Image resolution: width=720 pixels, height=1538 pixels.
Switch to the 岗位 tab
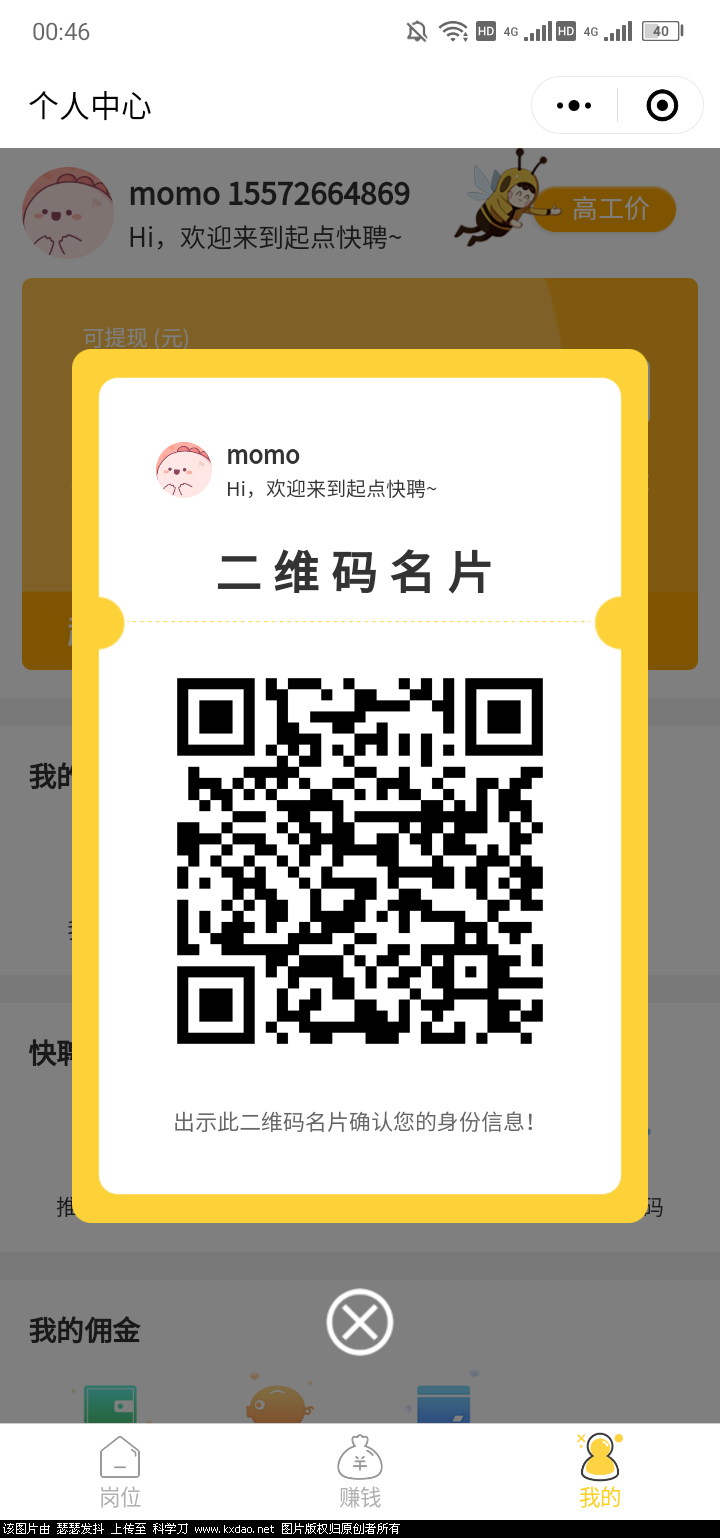[x=120, y=1471]
